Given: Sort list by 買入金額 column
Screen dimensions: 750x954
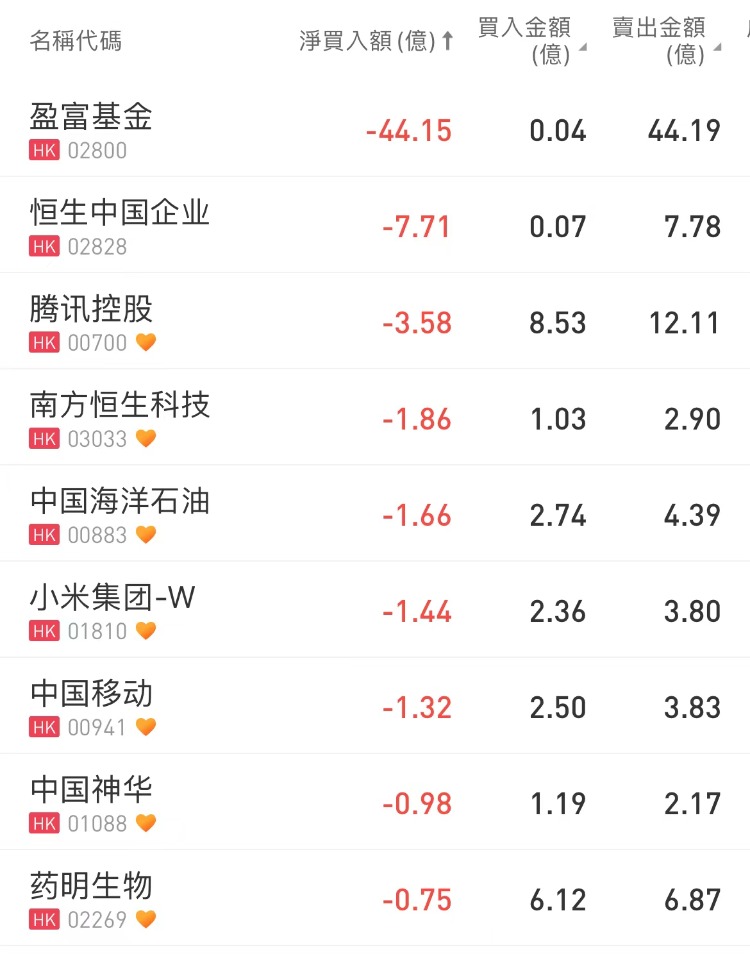Looking at the screenshot, I should [531, 41].
